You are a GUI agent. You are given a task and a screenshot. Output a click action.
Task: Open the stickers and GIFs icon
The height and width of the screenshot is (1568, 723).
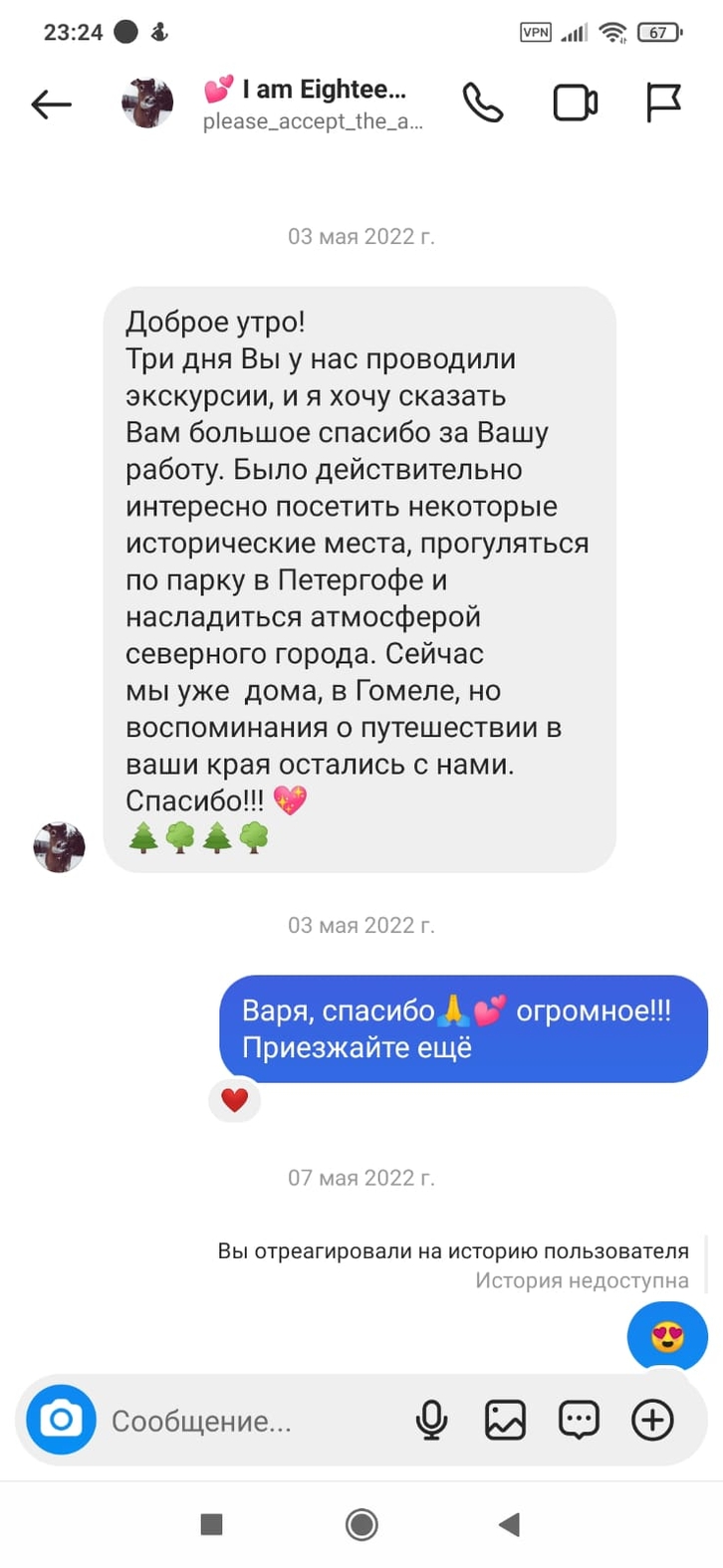pyautogui.click(x=579, y=1420)
